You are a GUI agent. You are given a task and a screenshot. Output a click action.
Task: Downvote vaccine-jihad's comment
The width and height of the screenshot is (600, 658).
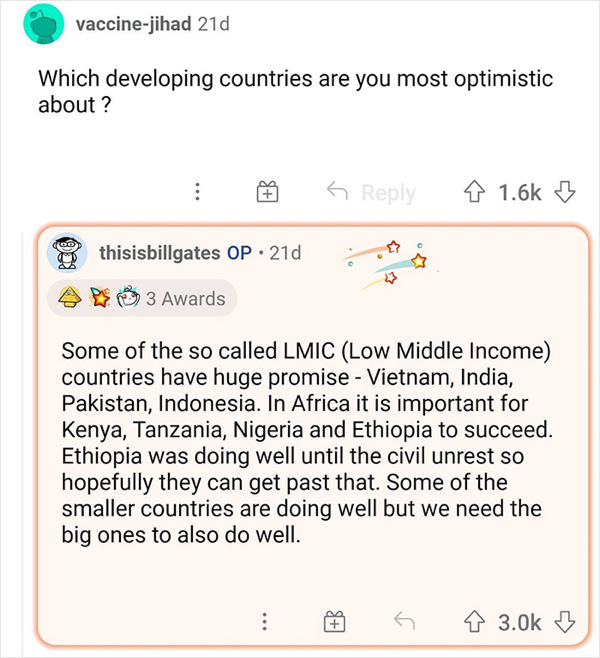pyautogui.click(x=565, y=192)
